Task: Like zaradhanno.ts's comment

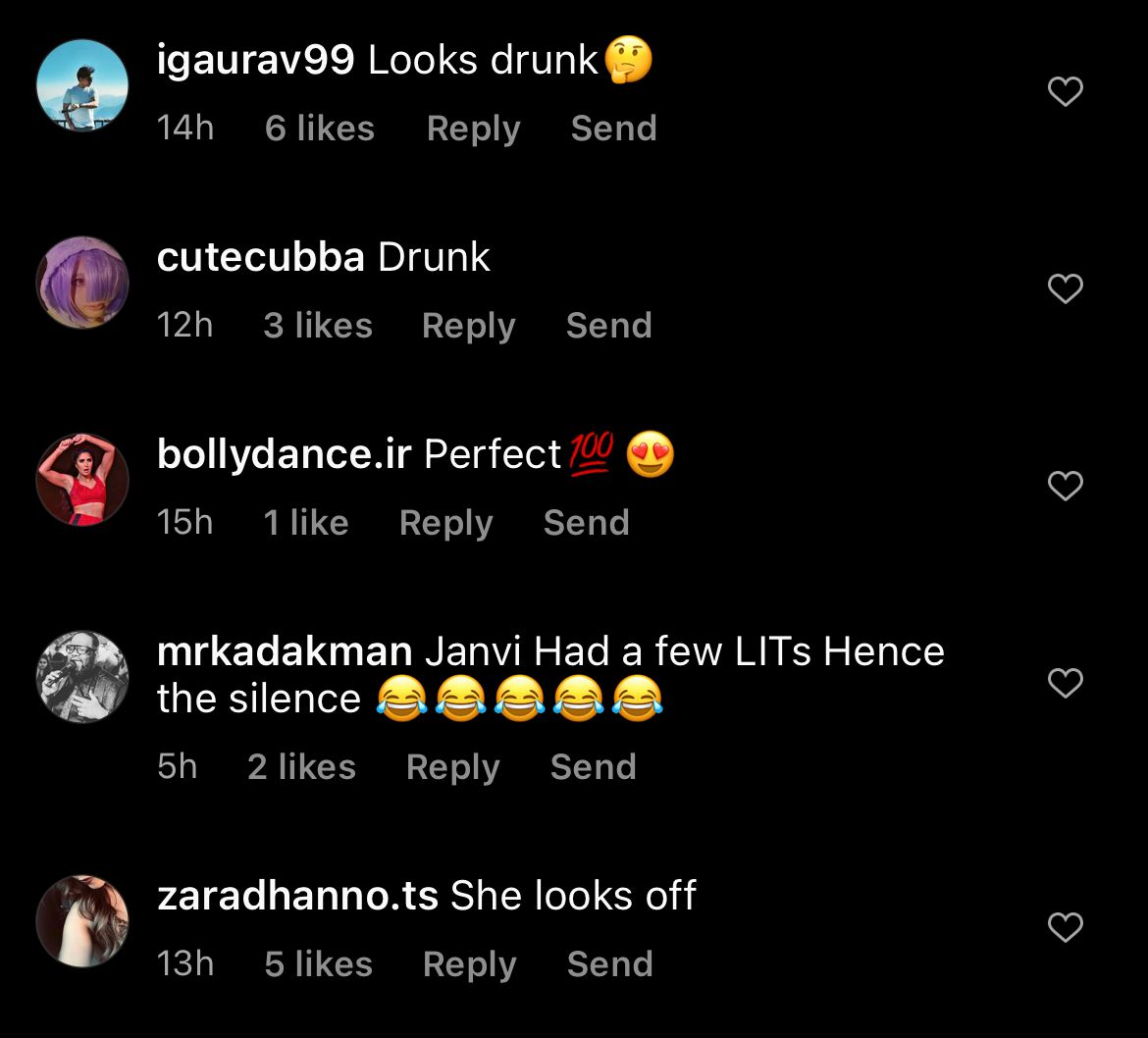Action: [1065, 928]
